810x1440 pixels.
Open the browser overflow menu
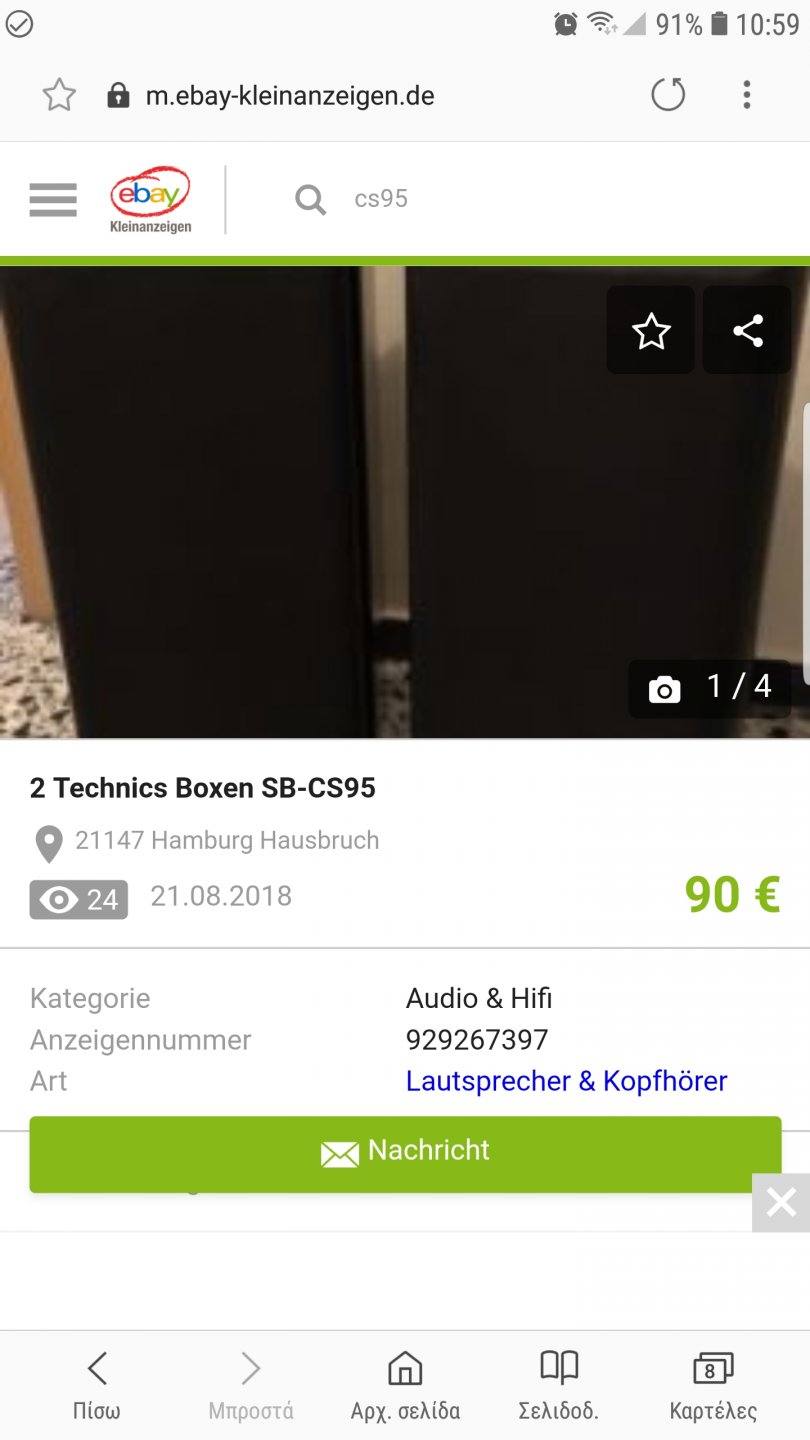[x=746, y=96]
